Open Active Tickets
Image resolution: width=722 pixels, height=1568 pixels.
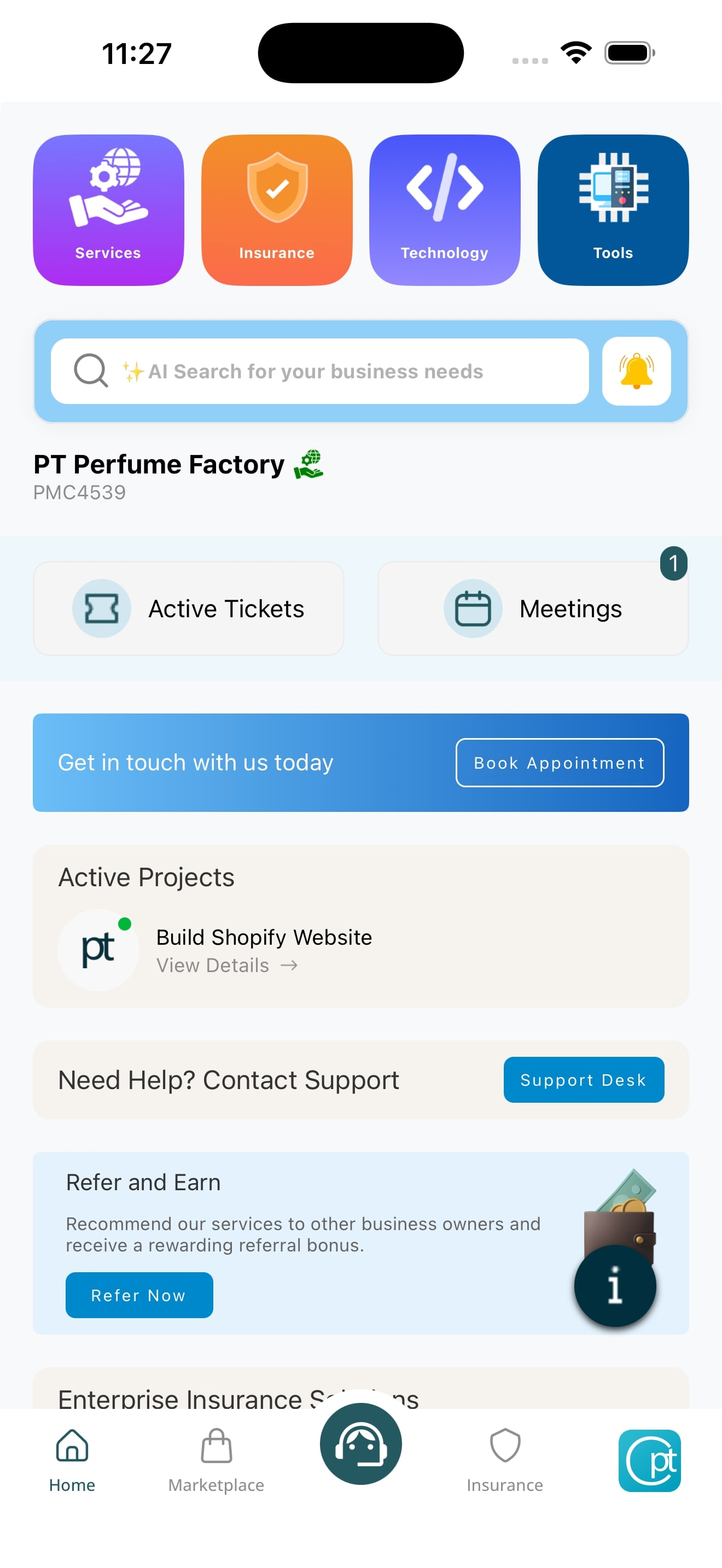189,607
